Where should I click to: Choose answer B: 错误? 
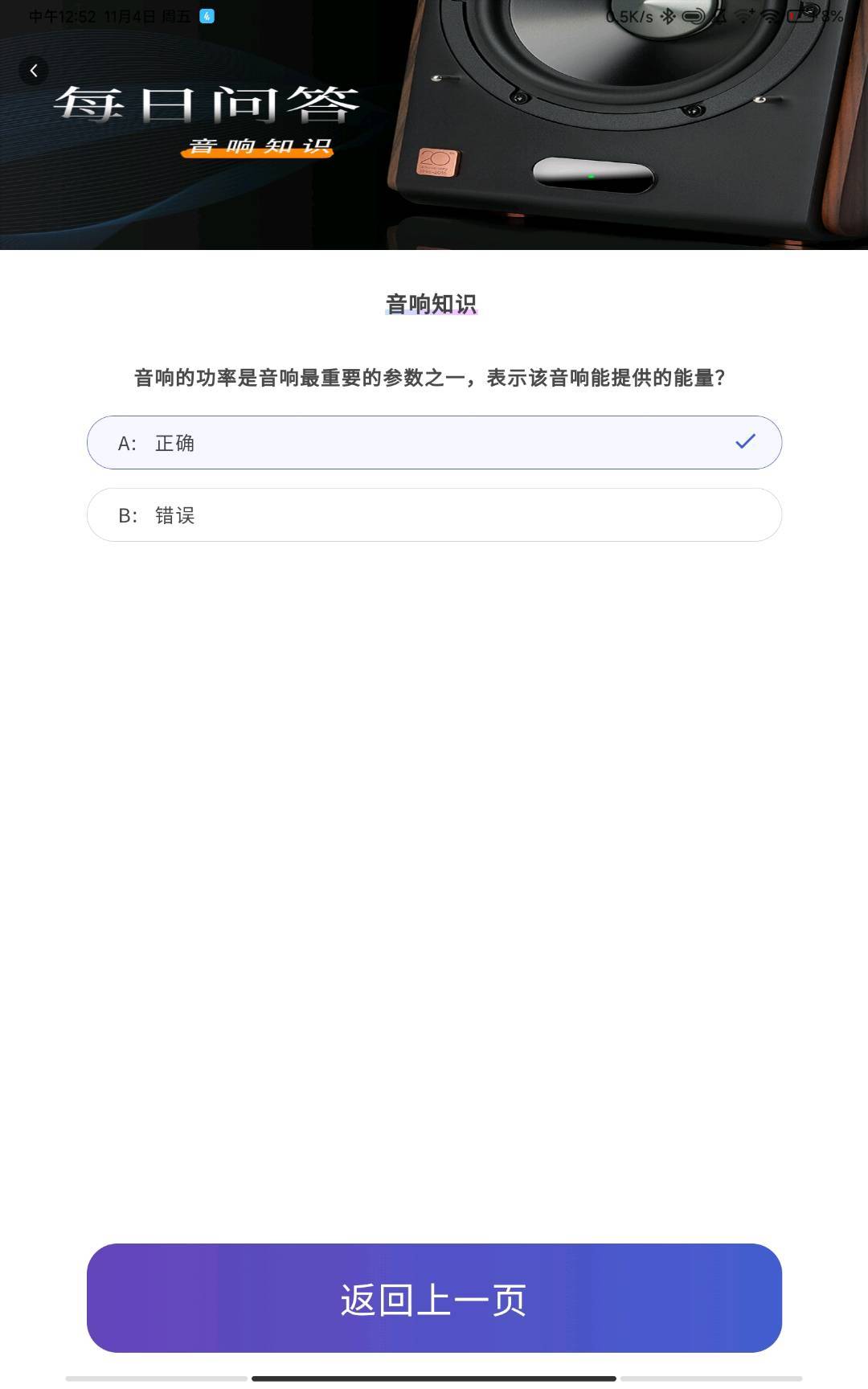pyautogui.click(x=434, y=514)
